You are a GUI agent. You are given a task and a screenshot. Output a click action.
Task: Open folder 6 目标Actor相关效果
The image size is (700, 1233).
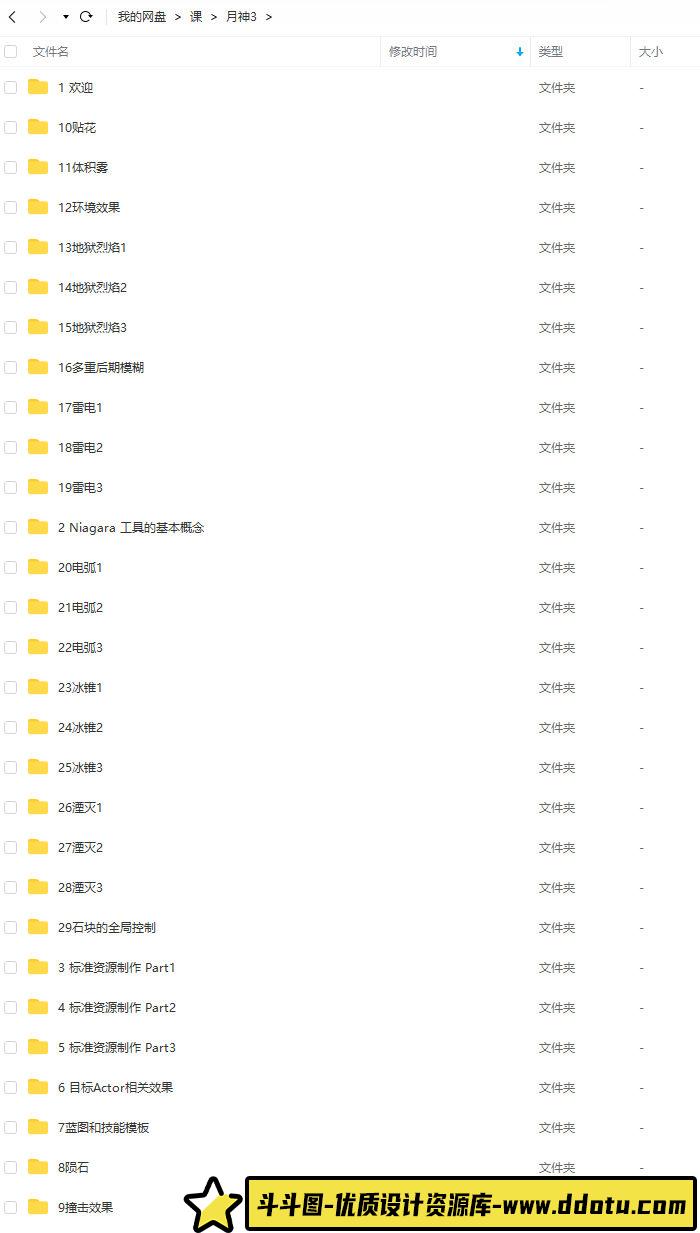pos(115,1088)
